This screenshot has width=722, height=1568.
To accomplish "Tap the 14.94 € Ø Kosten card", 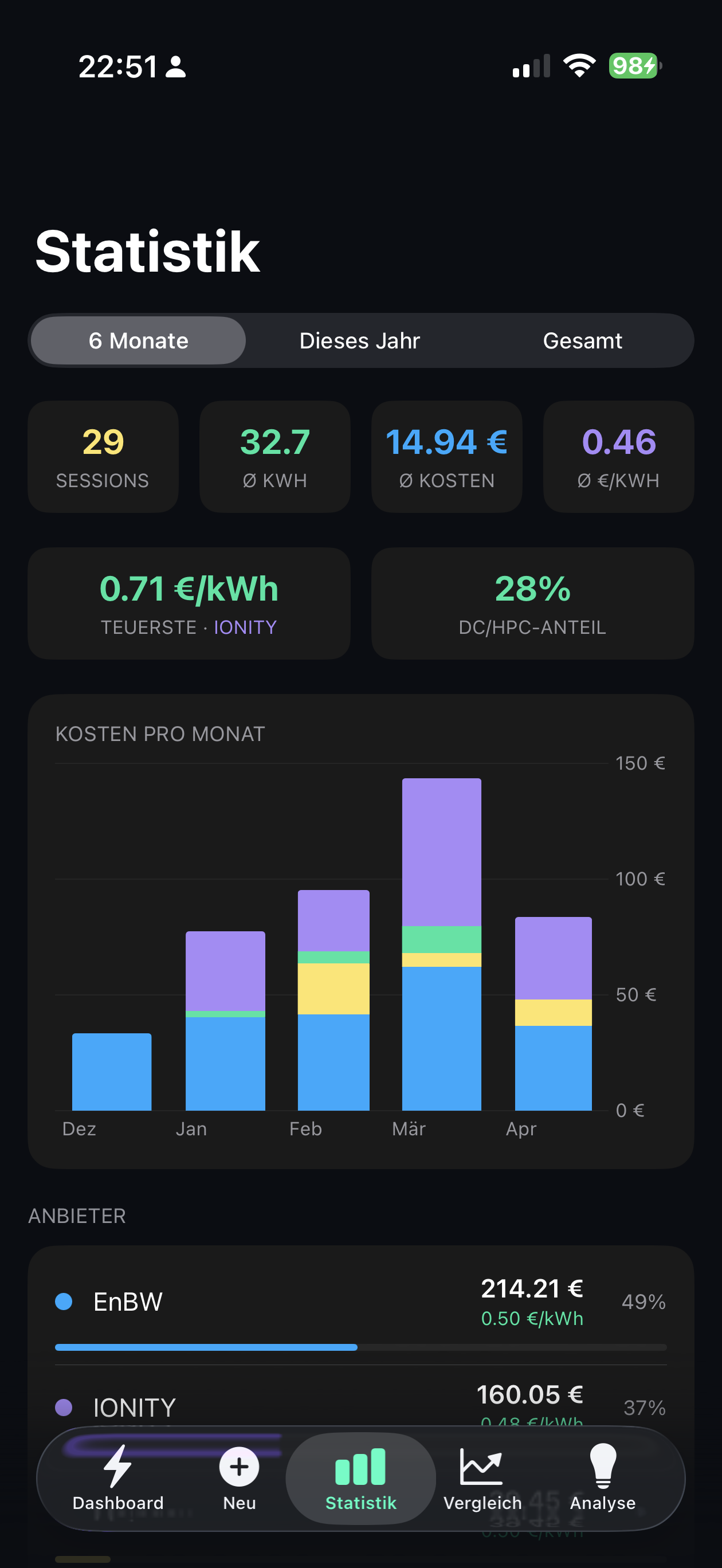I will point(446,457).
